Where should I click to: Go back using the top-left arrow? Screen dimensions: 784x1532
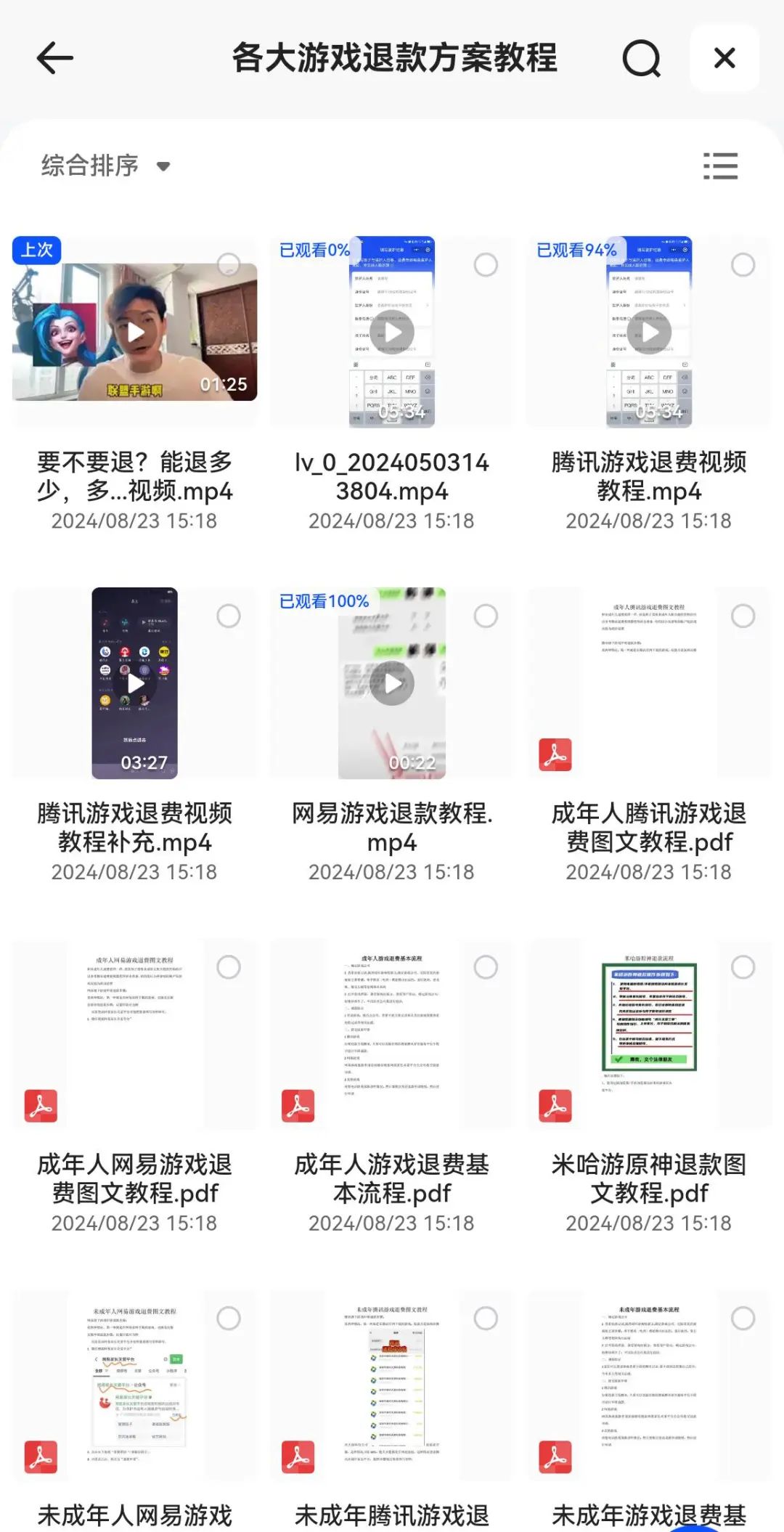coord(55,58)
